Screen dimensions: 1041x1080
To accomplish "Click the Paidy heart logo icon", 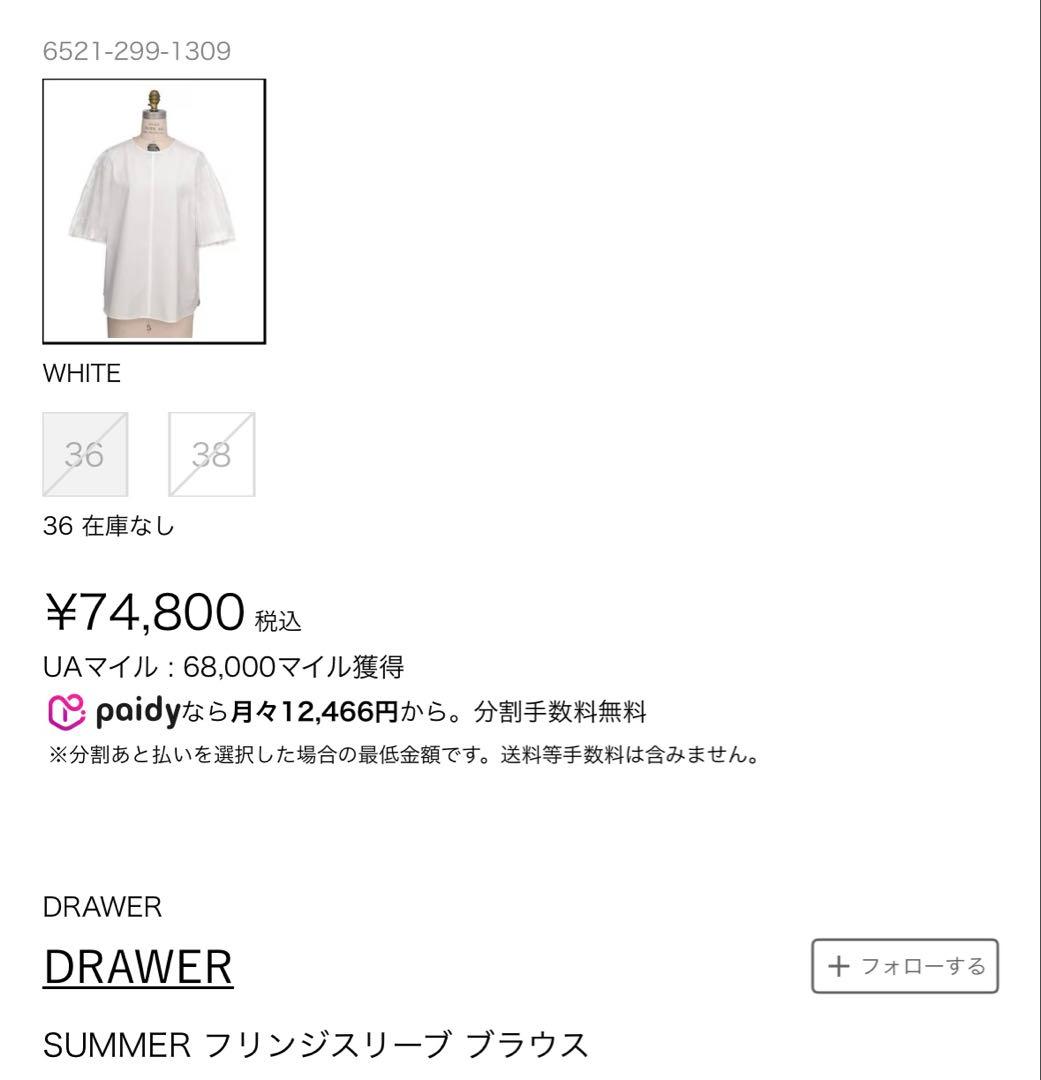I will pyautogui.click(x=62, y=714).
